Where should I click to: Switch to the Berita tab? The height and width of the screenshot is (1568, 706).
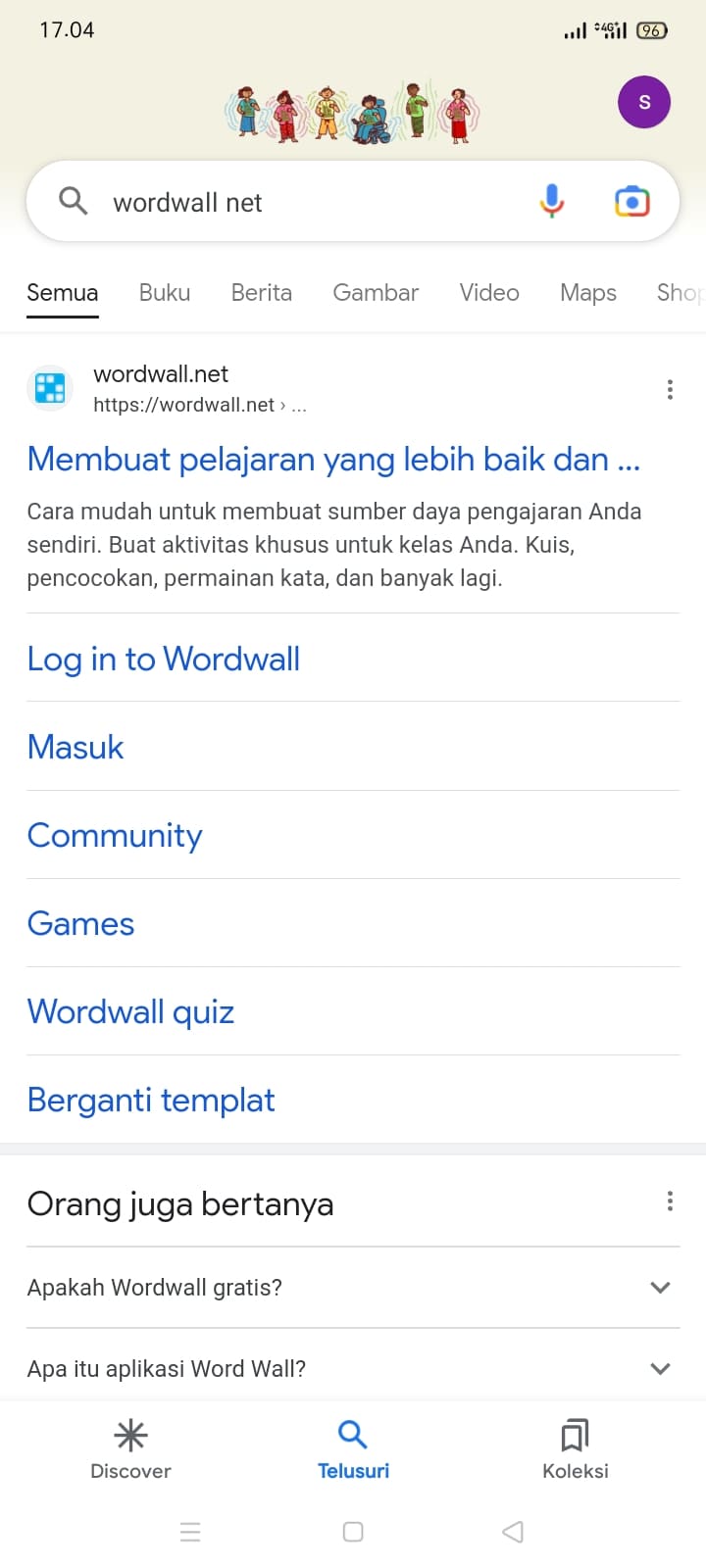tap(262, 293)
